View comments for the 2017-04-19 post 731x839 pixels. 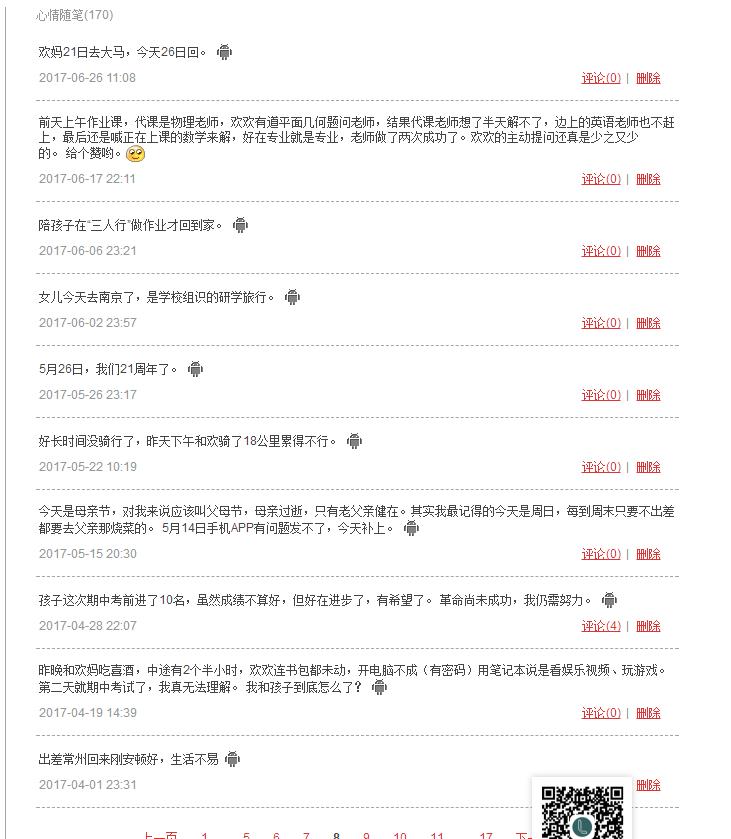coord(601,713)
